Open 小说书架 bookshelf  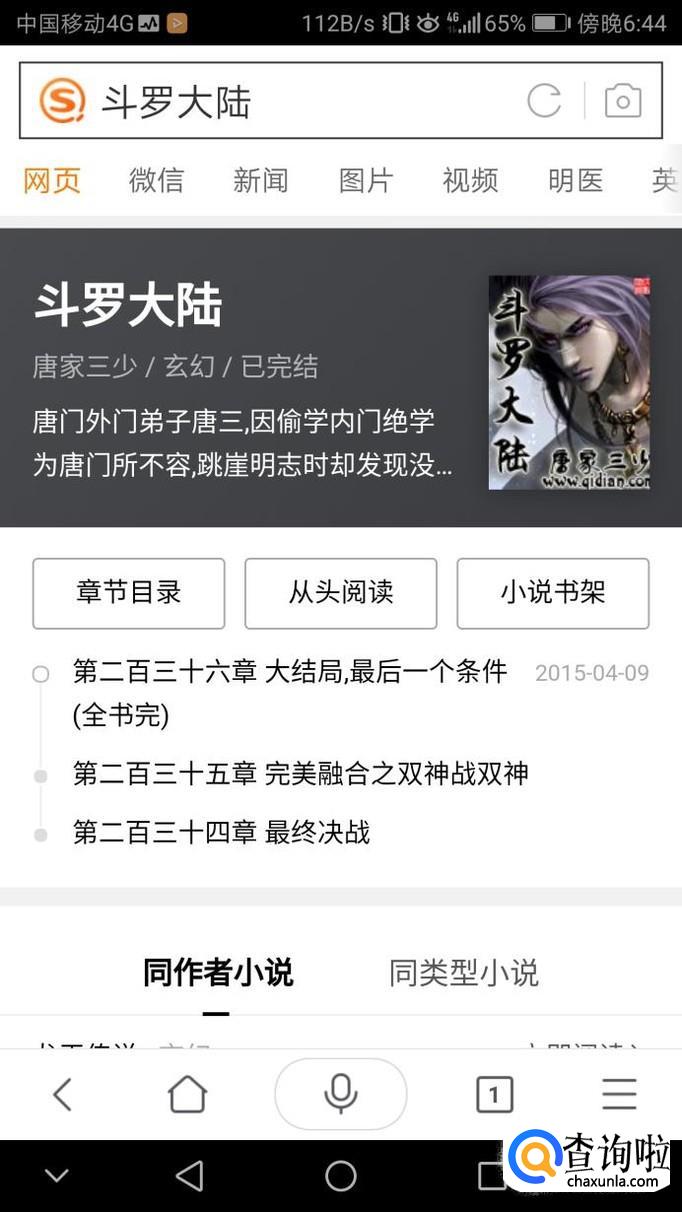(x=553, y=593)
